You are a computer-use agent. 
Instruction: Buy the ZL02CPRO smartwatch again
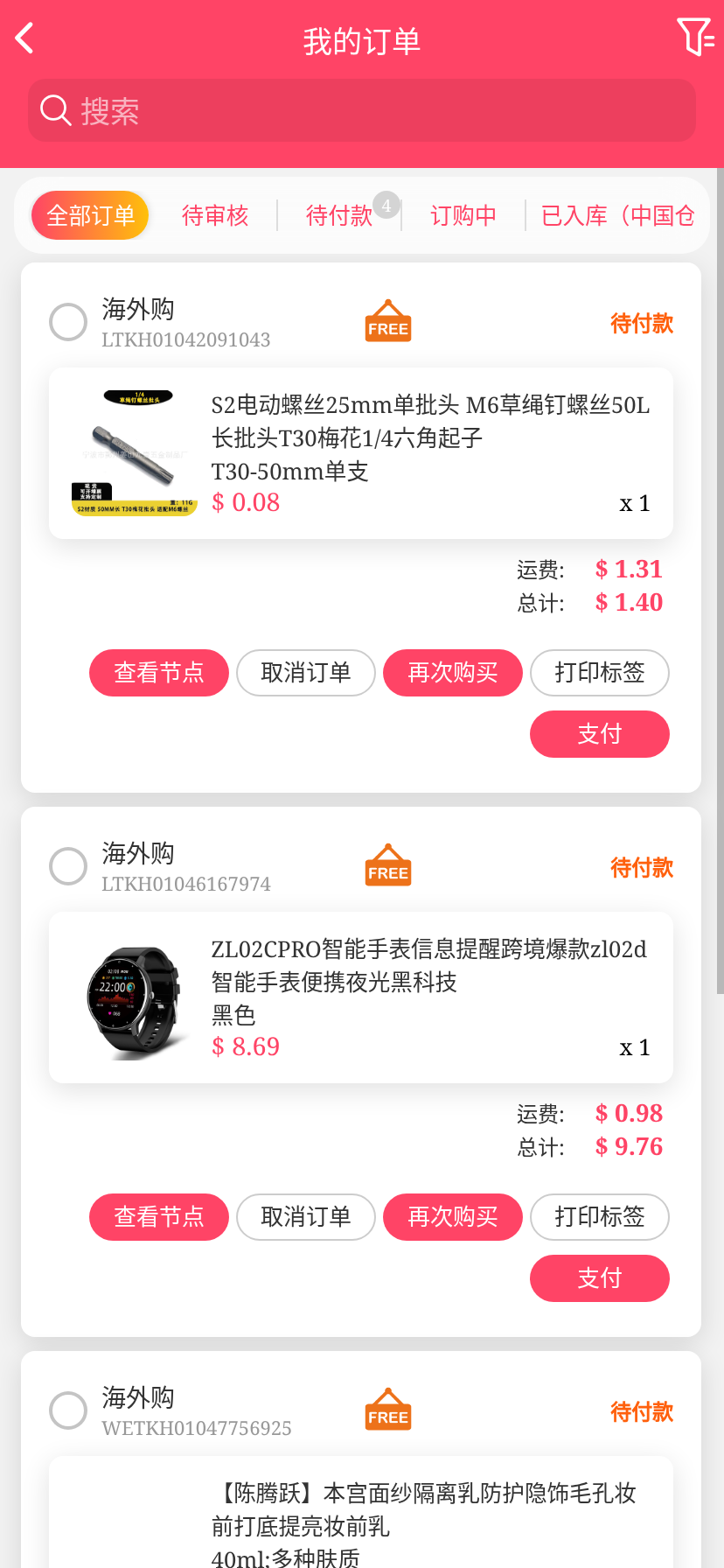pos(453,1217)
